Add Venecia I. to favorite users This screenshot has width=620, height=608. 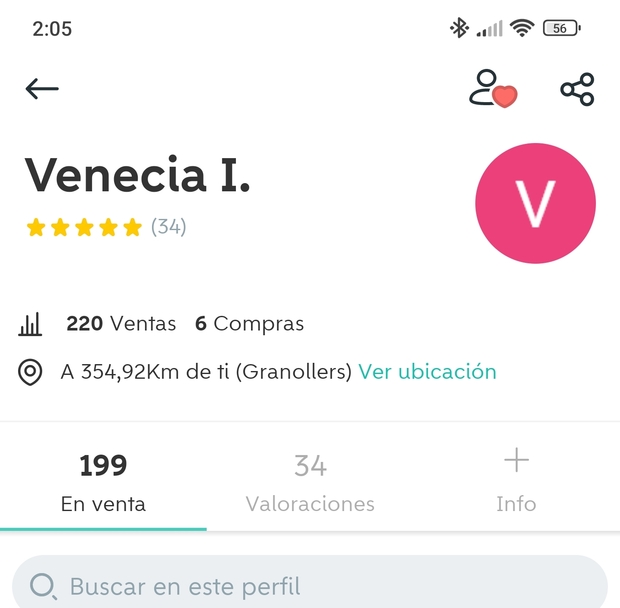click(492, 89)
